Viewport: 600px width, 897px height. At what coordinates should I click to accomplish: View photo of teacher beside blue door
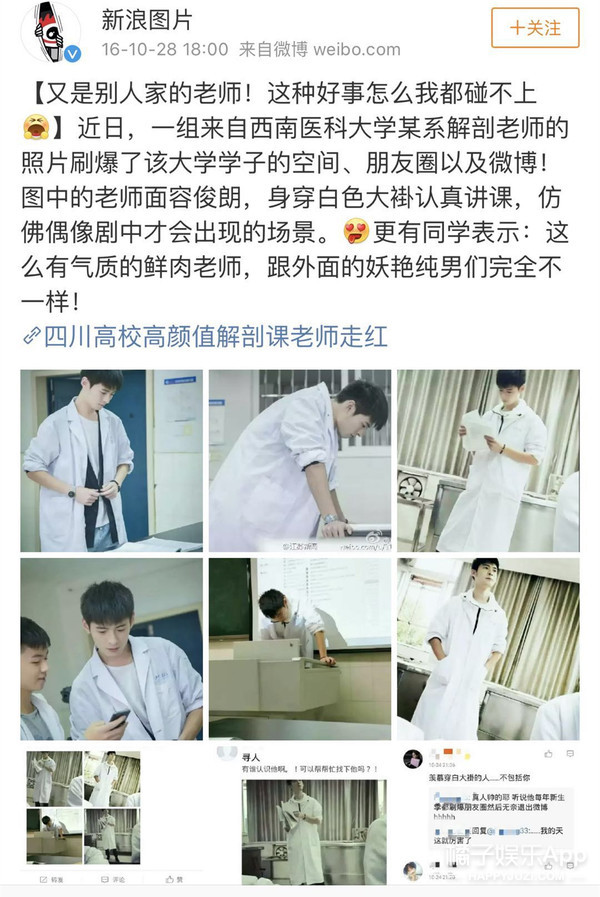(x=111, y=460)
